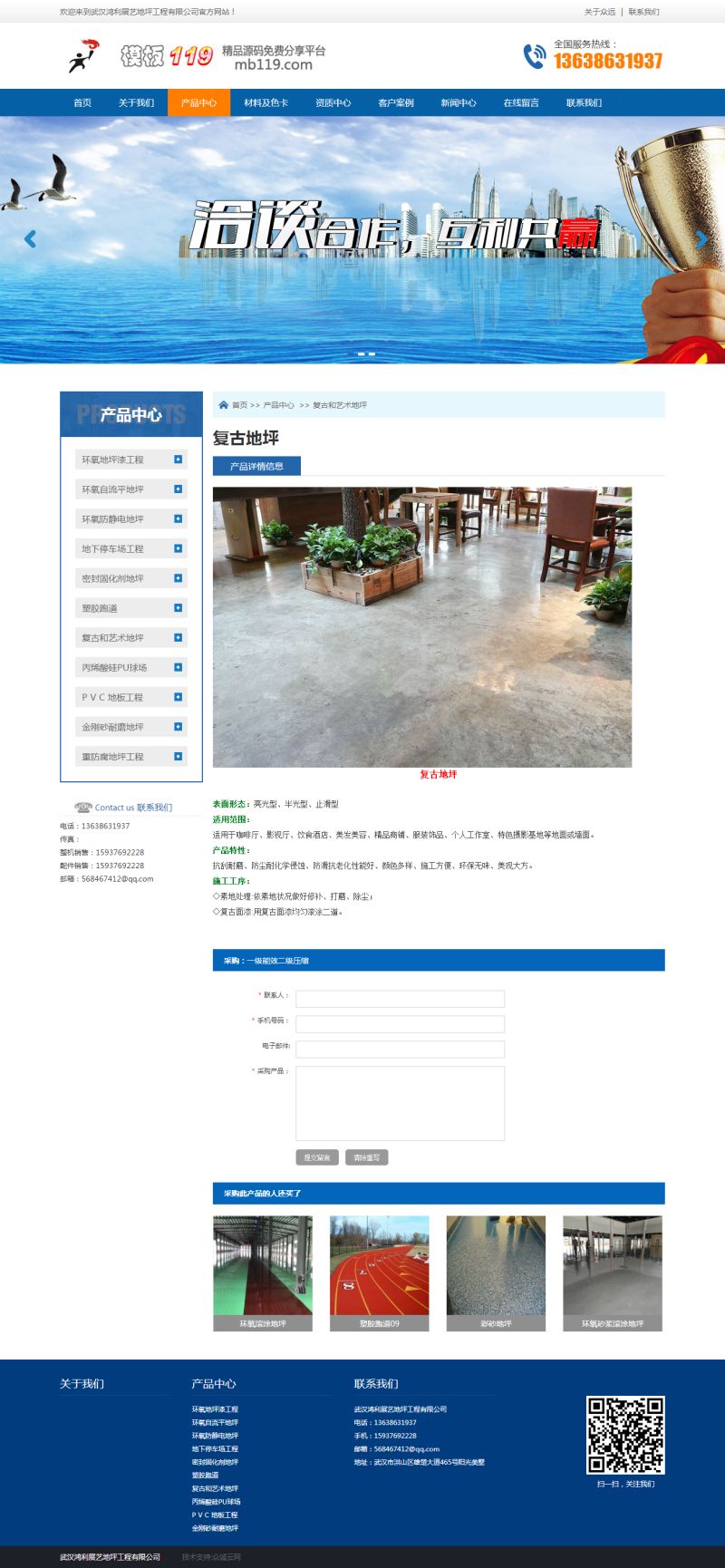The width and height of the screenshot is (725, 1568).
Task: Clear the form with 清除重写
Action: point(366,1157)
